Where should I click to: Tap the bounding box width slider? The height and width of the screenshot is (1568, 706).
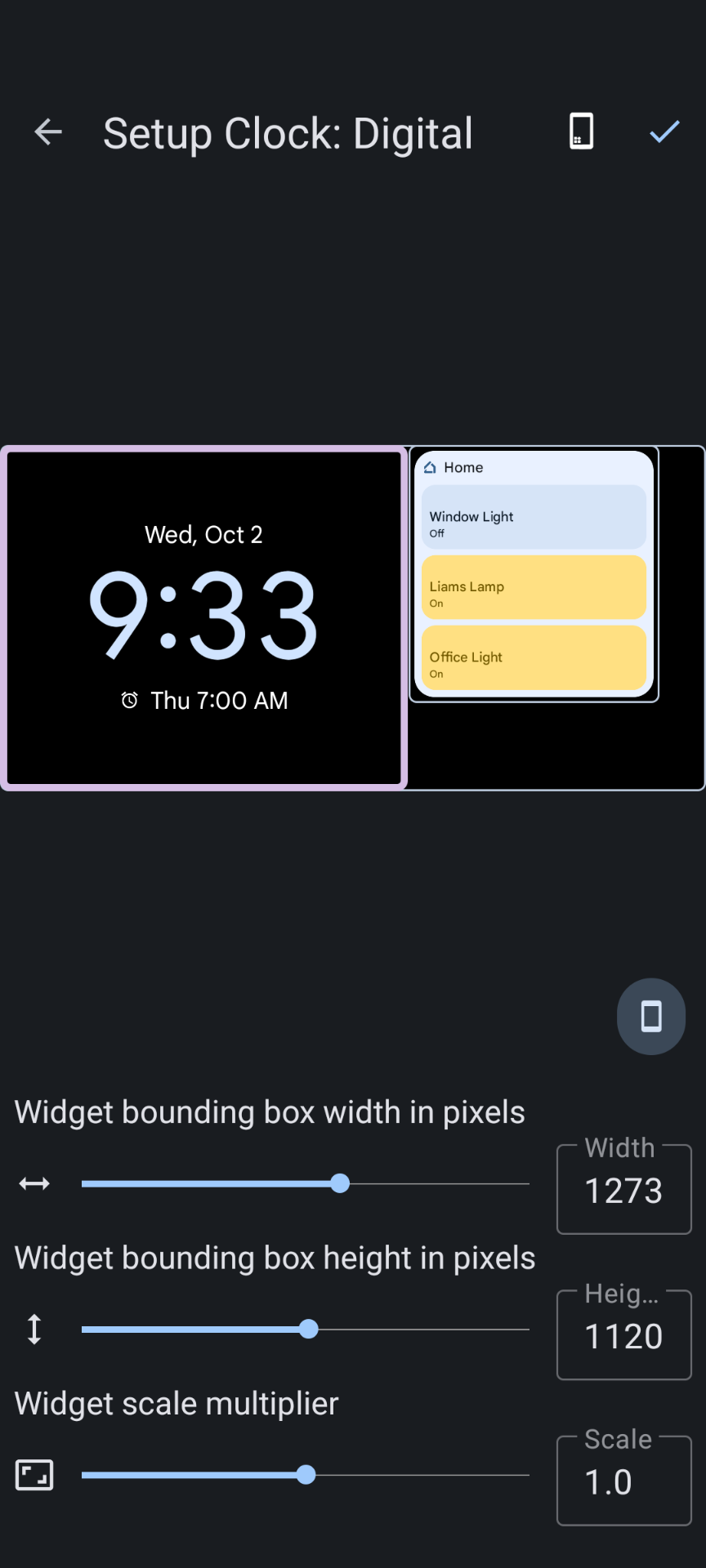click(x=306, y=1183)
